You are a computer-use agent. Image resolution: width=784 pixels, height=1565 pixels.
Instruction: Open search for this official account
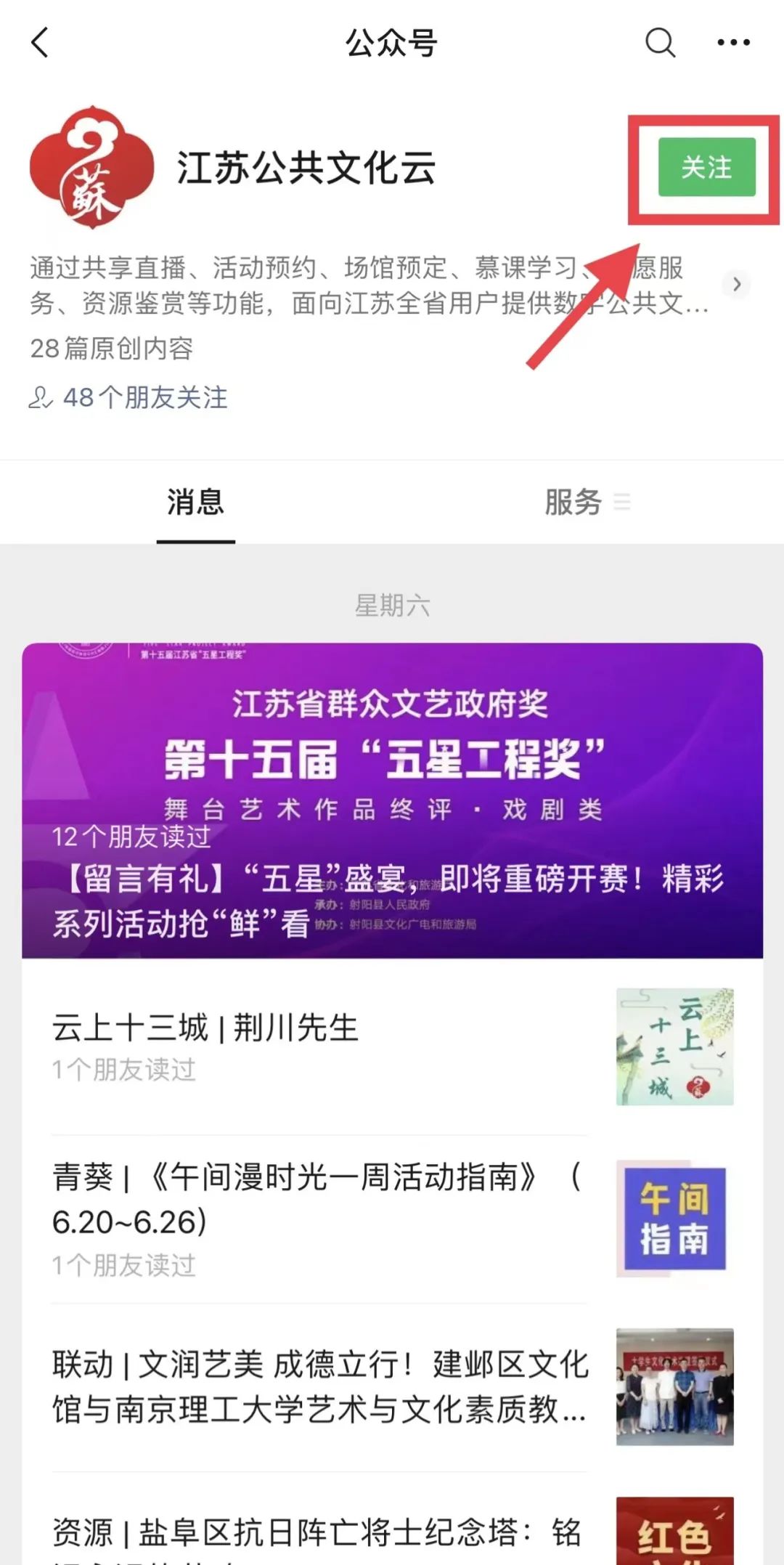[660, 43]
